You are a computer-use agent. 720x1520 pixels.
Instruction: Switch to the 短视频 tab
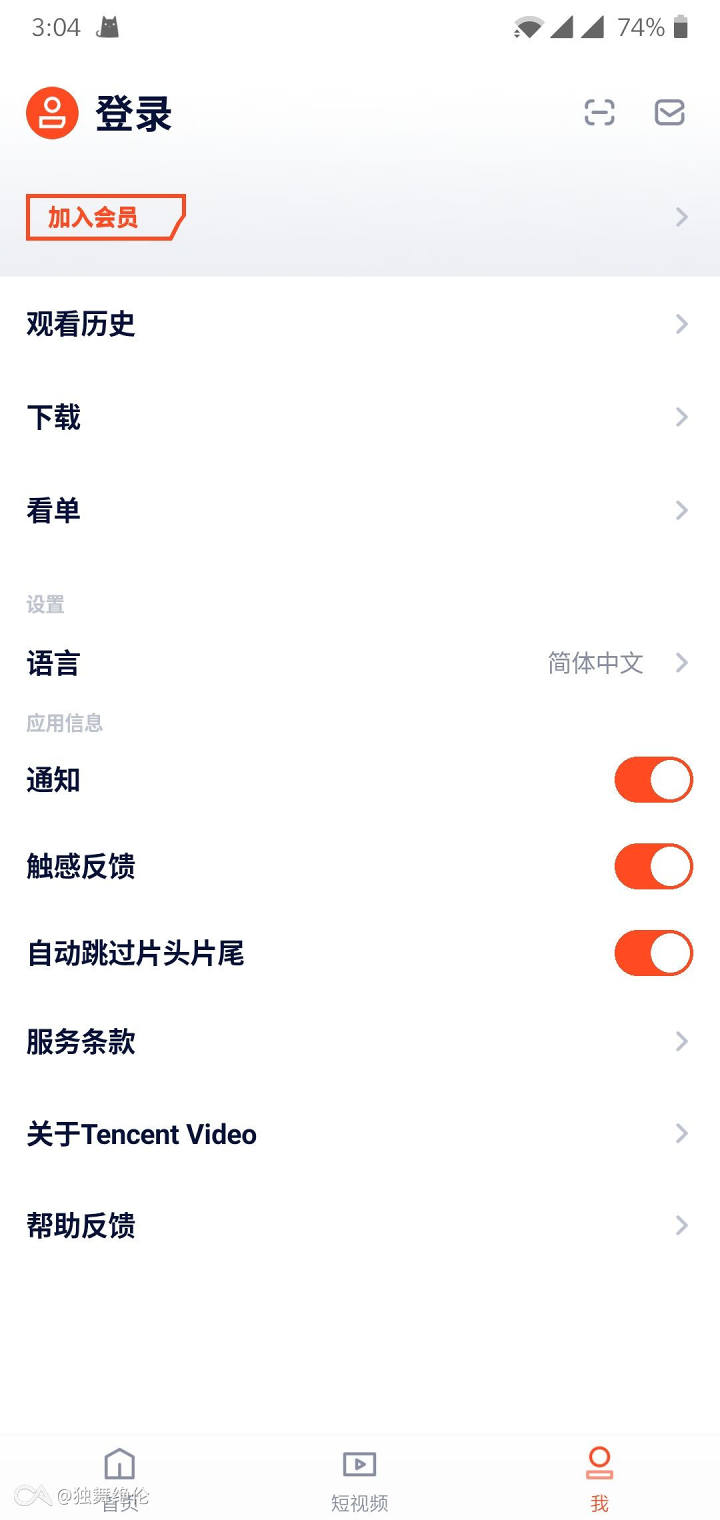pos(359,1478)
